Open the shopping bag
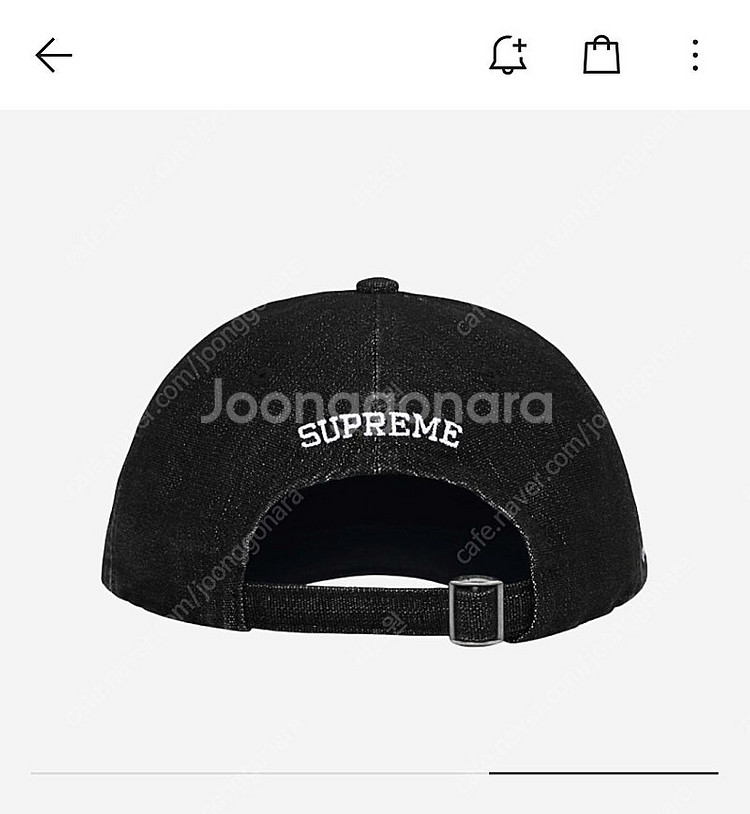The image size is (750, 814). point(601,55)
